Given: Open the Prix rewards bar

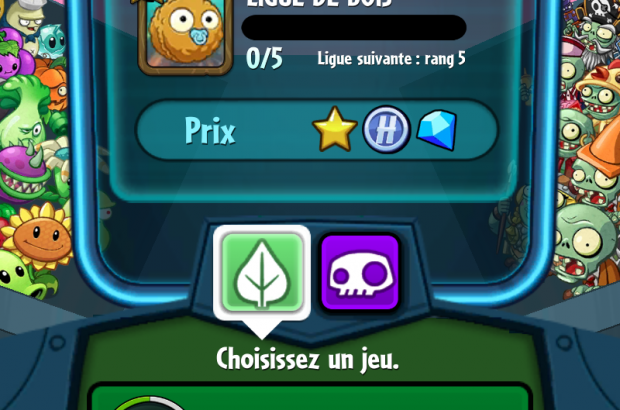Looking at the screenshot, I should (x=316, y=131).
